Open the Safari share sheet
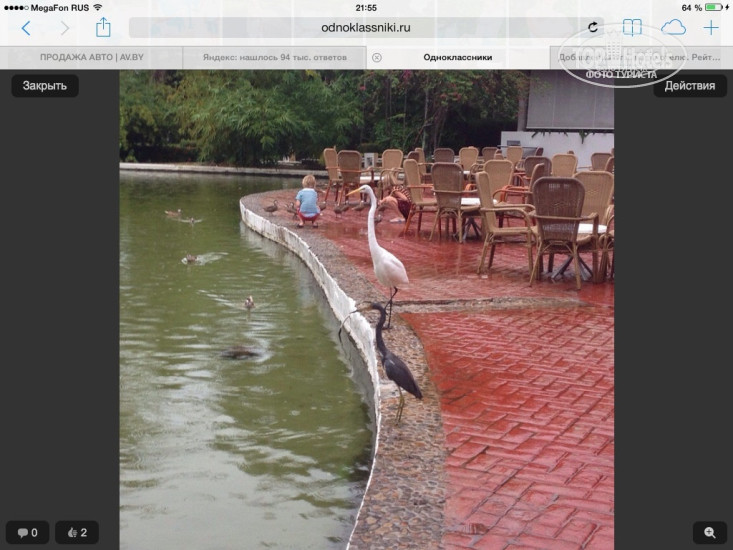Viewport: 733px width, 550px height. [x=103, y=28]
